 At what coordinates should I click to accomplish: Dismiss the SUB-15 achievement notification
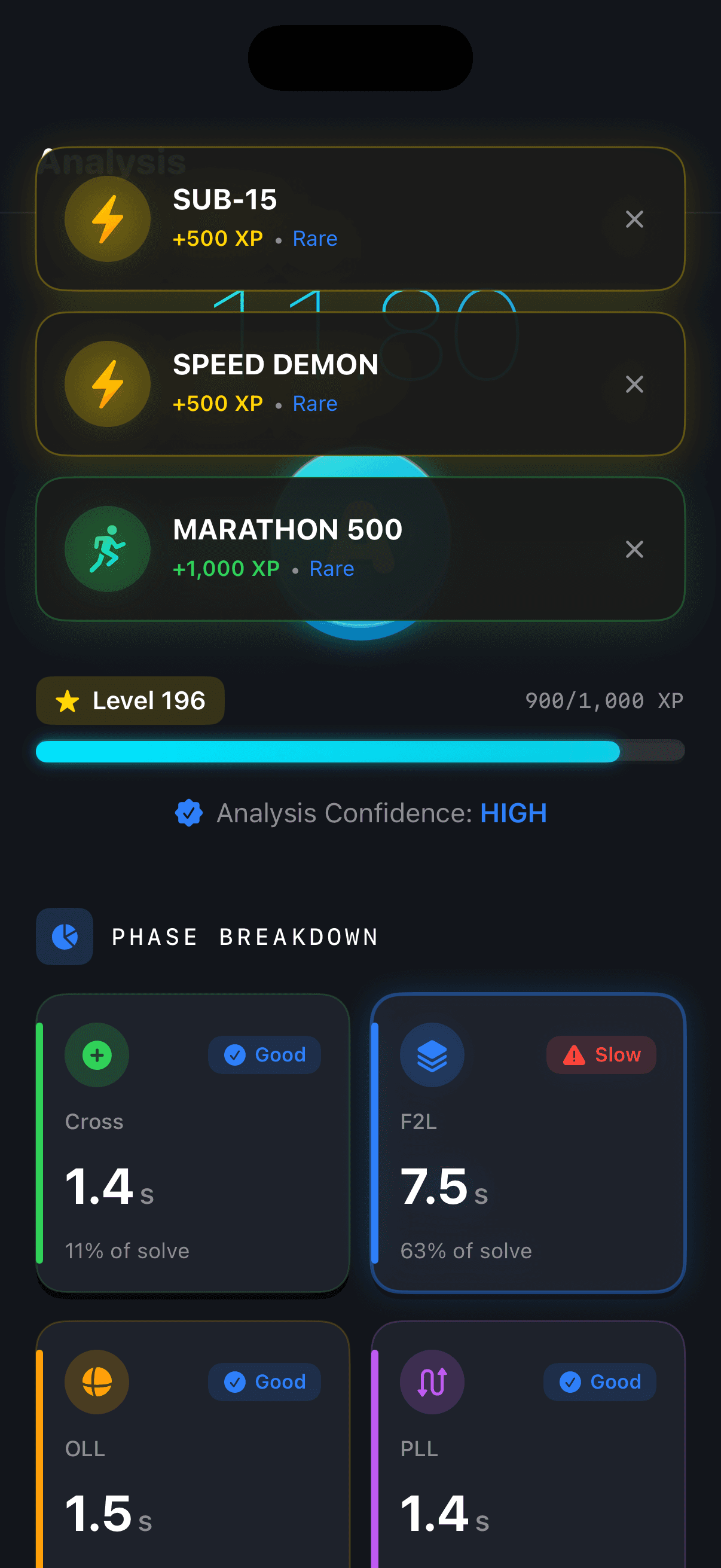634,219
